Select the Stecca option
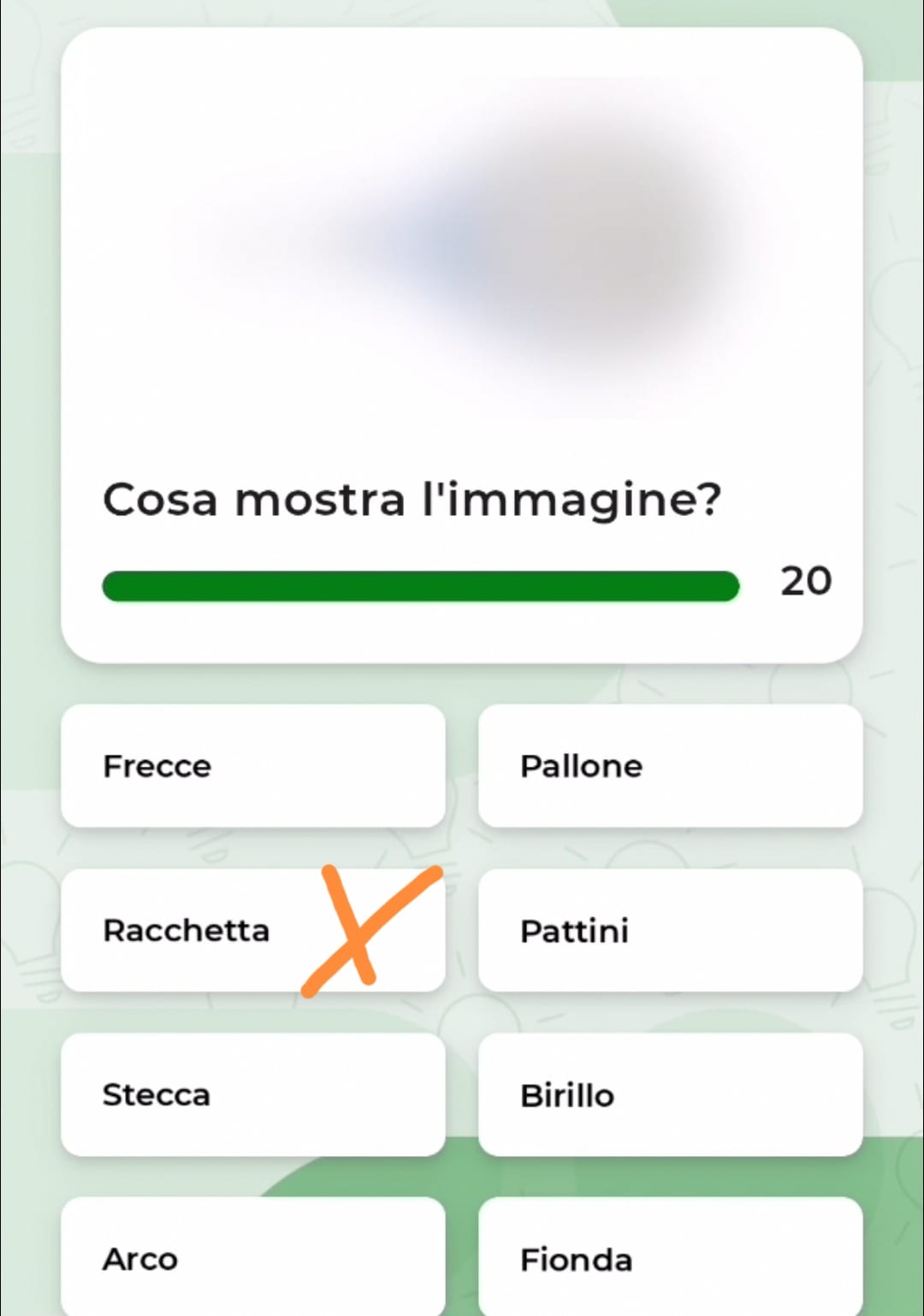 (x=252, y=1094)
